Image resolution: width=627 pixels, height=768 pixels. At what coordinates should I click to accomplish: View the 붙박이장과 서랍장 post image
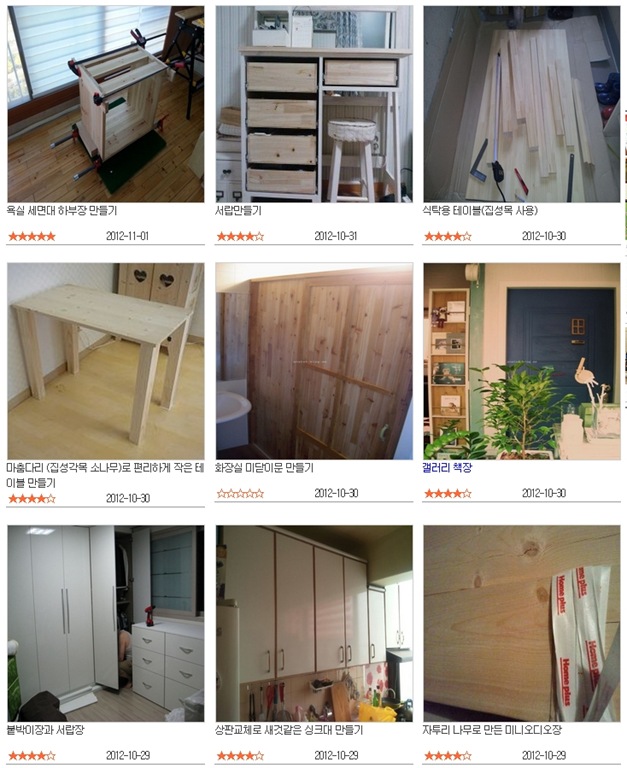click(x=105, y=623)
